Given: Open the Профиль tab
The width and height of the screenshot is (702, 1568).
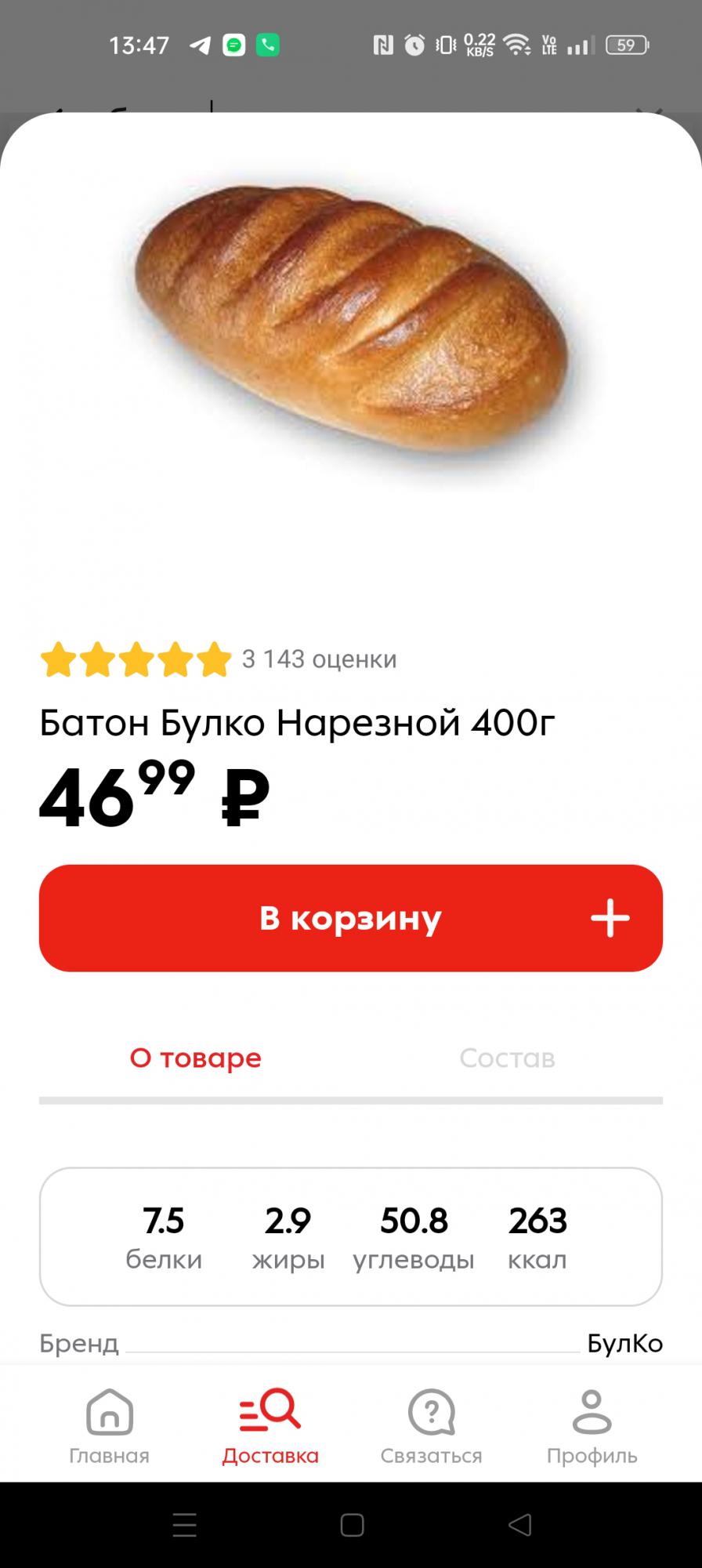Looking at the screenshot, I should tap(592, 1427).
